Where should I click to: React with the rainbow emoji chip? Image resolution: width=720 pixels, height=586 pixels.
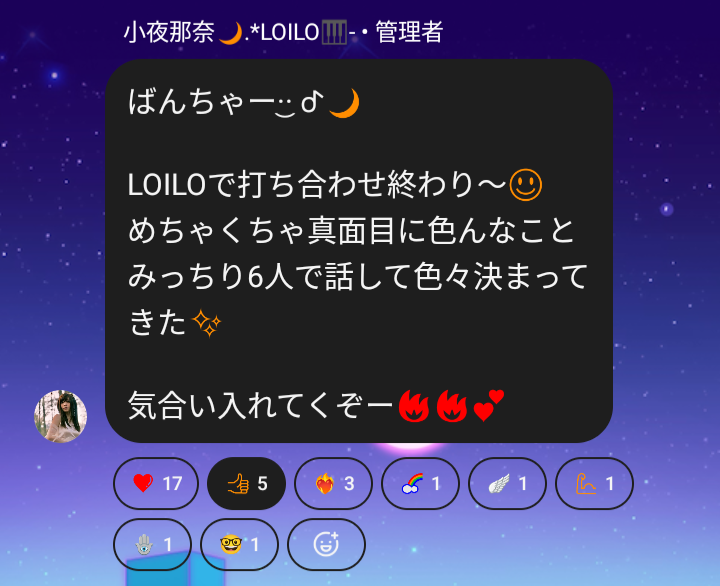coord(421,484)
